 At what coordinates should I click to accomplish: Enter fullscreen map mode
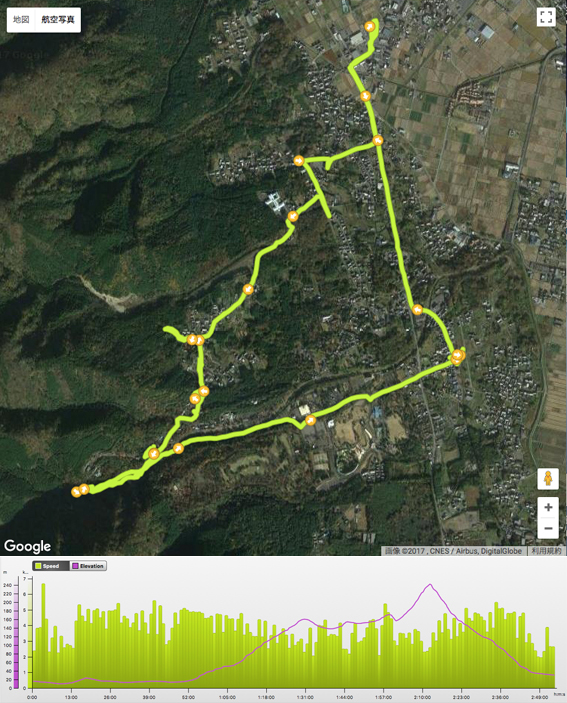click(x=546, y=17)
